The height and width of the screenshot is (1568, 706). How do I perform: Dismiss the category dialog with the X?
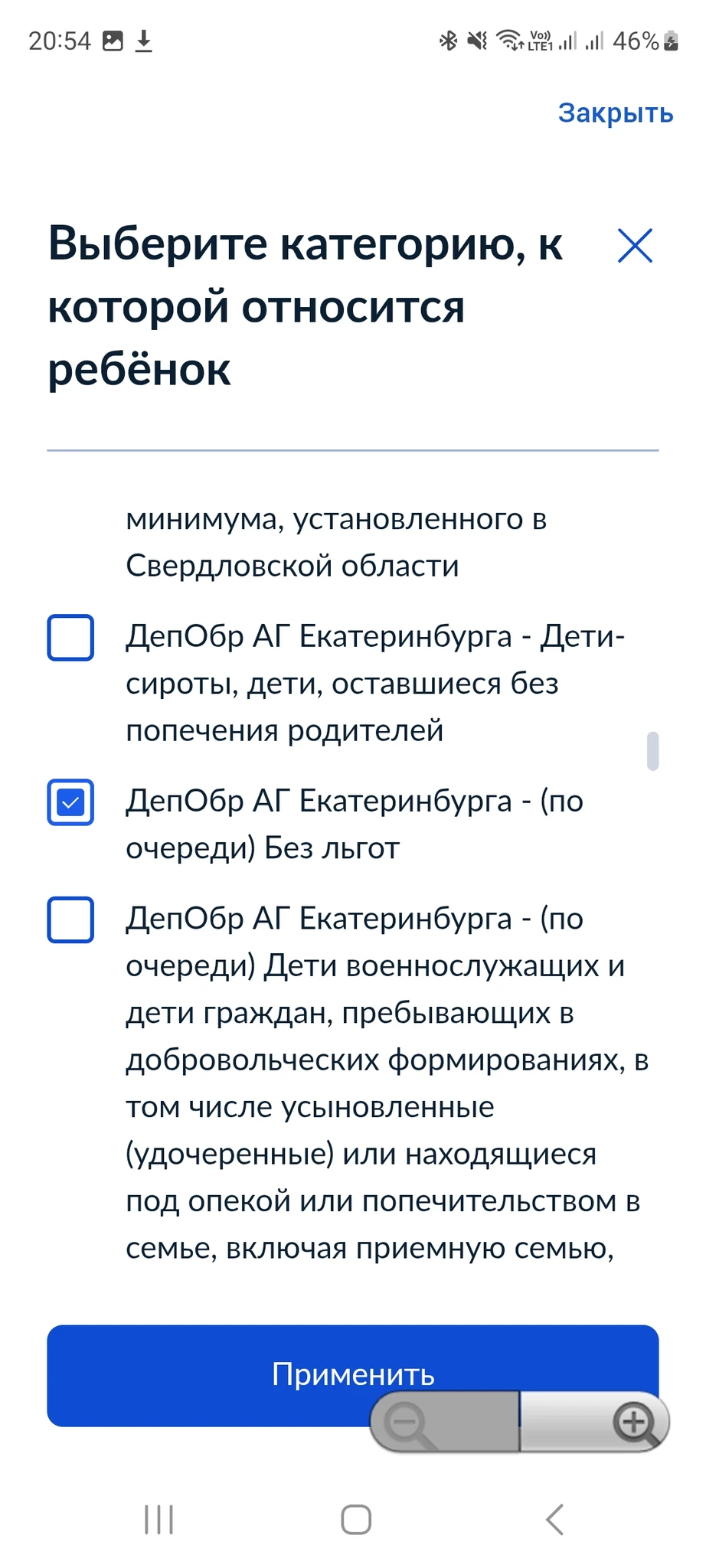[x=635, y=246]
